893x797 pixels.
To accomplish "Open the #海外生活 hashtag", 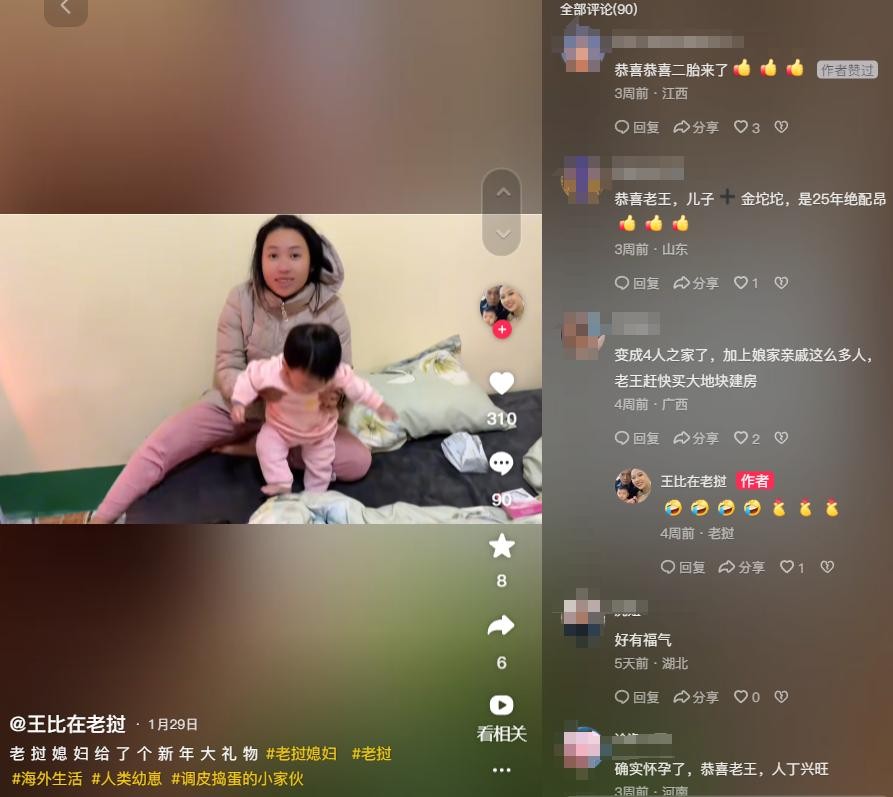I will [46, 777].
